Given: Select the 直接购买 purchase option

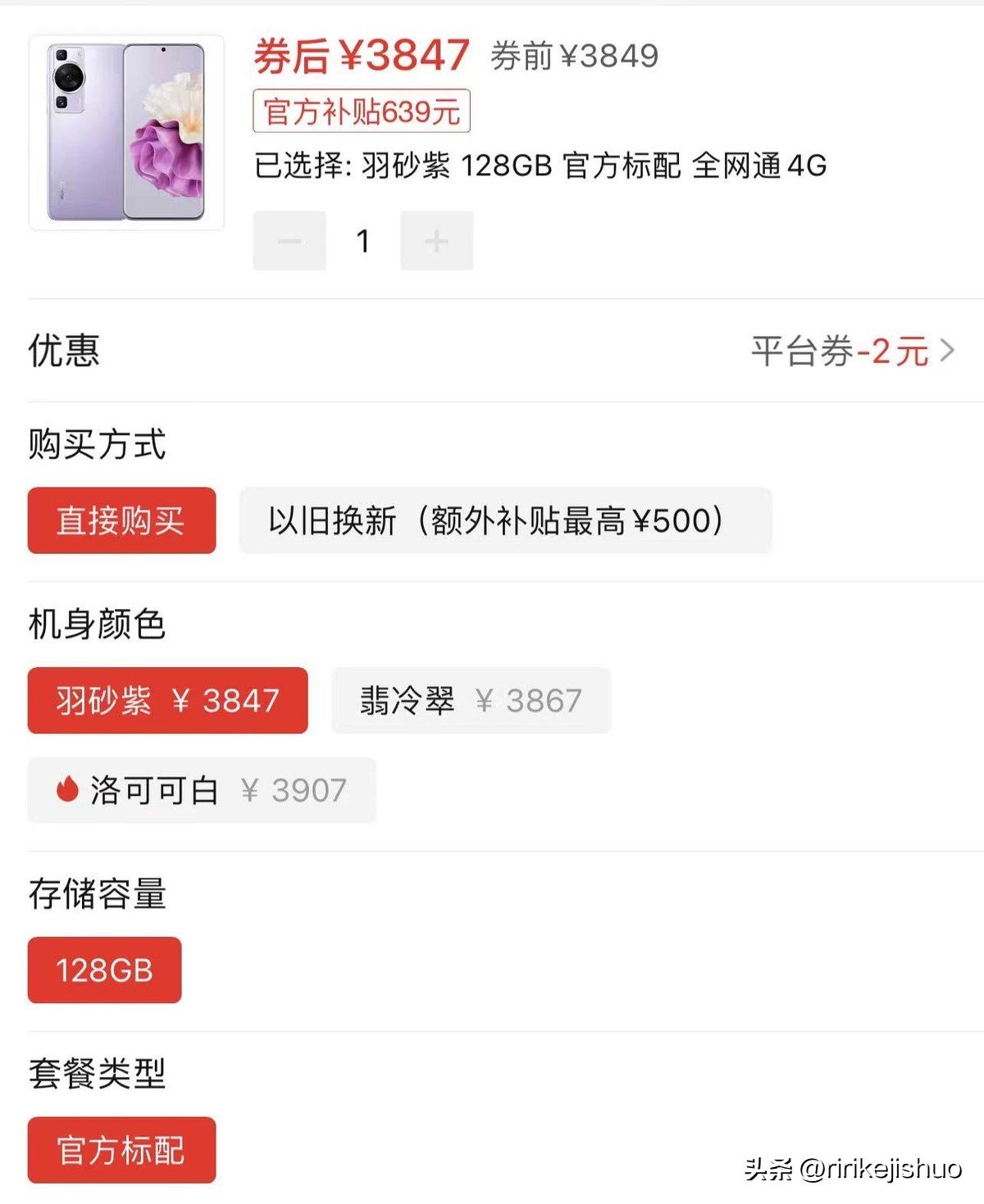Looking at the screenshot, I should coord(121,521).
